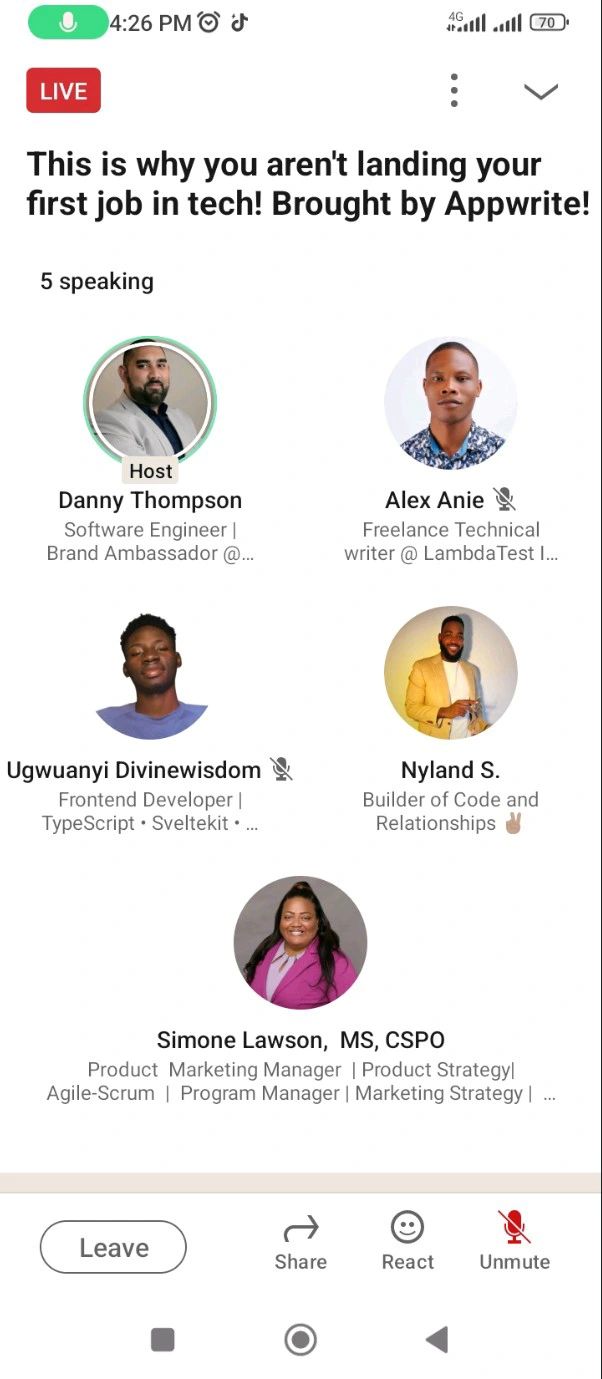Viewport: 602px width, 1379px height.
Task: Open Alex Anie's speaker profile
Action: pos(450,403)
